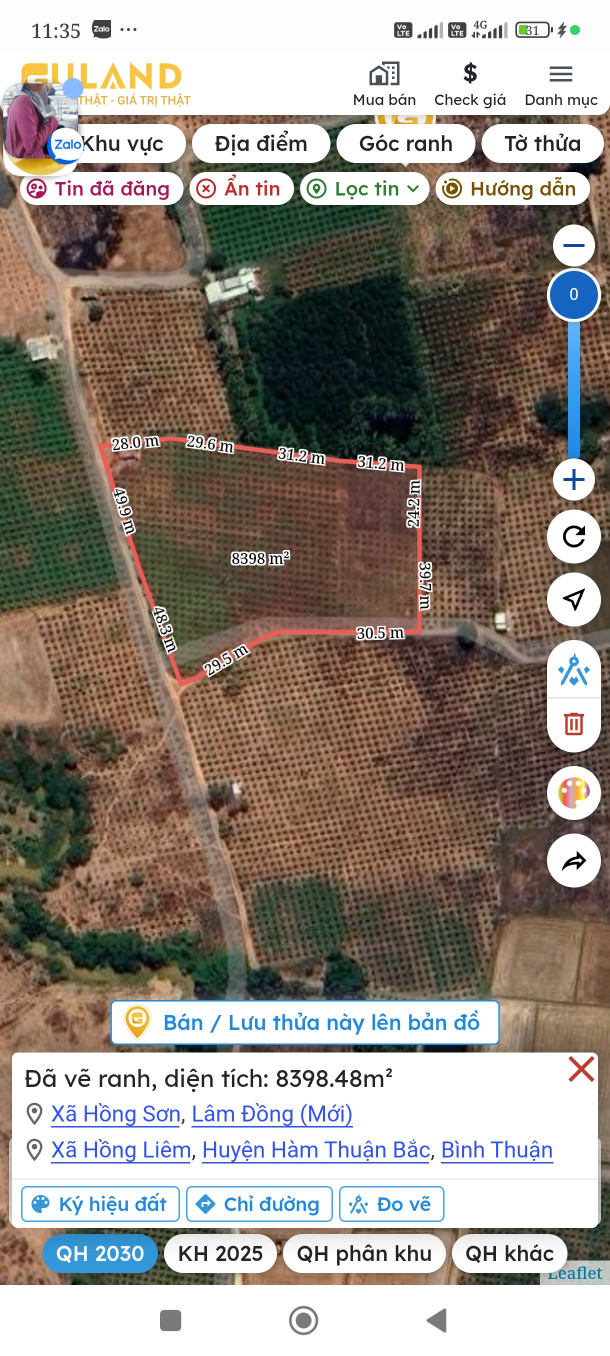Select the Địa điểm chip
This screenshot has height=1356, width=610.
coord(261,144)
